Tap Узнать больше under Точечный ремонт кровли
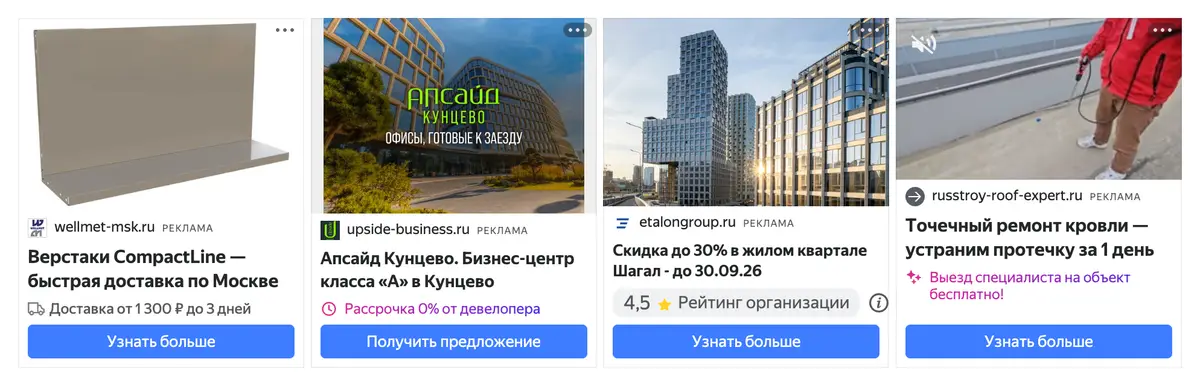Viewport: 1200px width, 386px height. 1038,342
